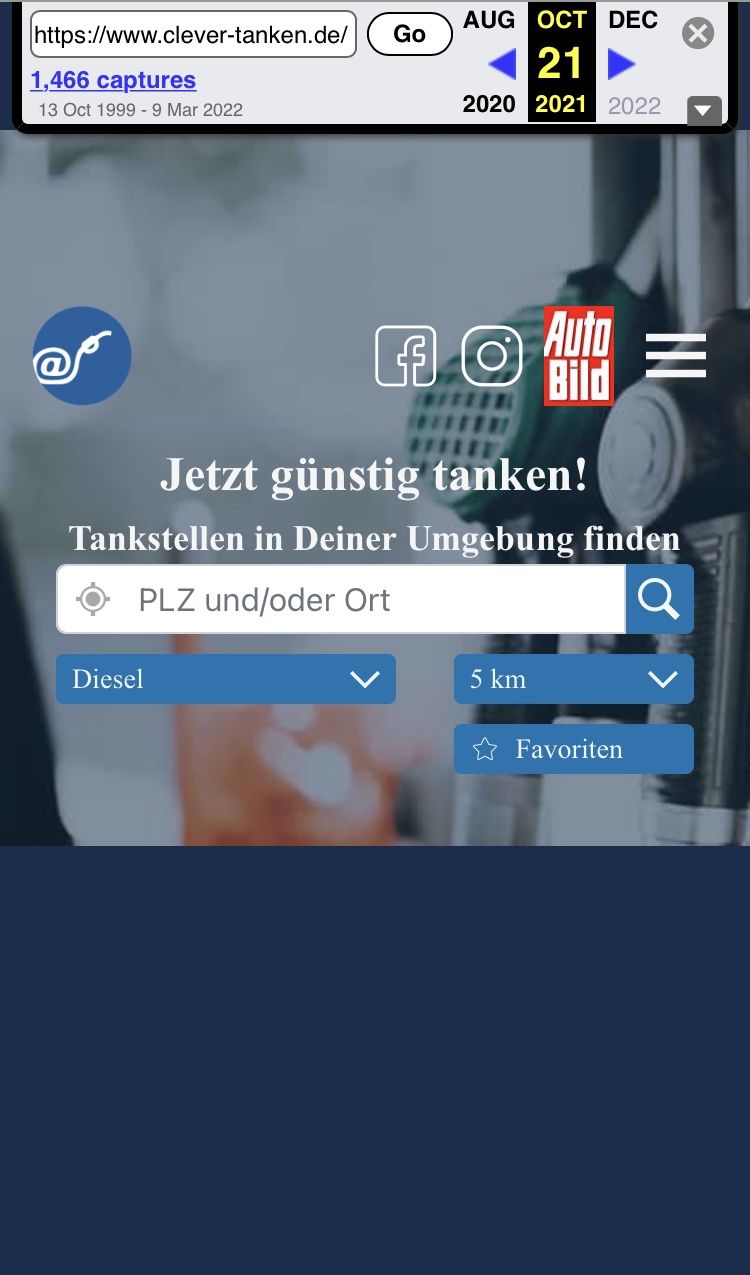Open the Instagram profile link
The image size is (750, 1275).
tap(492, 356)
